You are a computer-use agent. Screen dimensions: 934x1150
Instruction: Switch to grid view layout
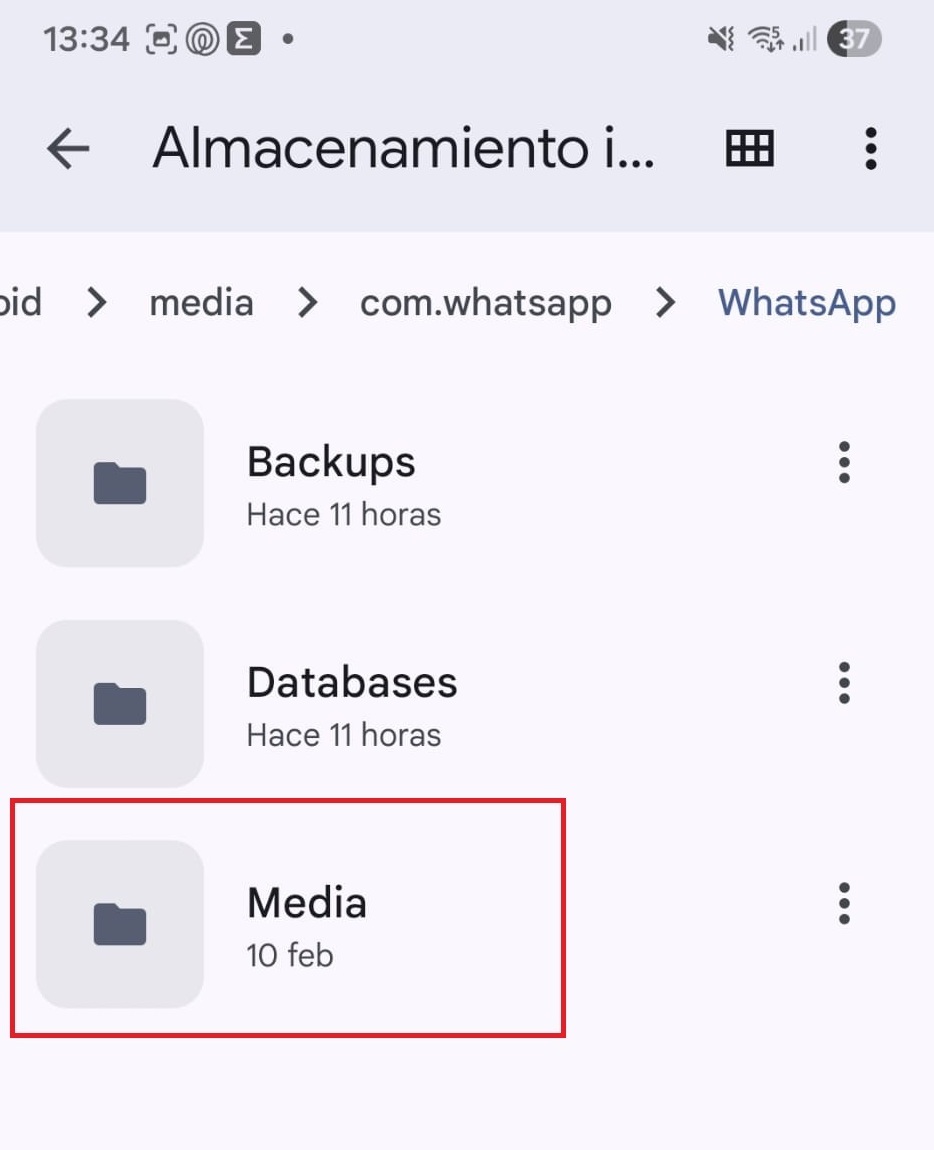(749, 149)
